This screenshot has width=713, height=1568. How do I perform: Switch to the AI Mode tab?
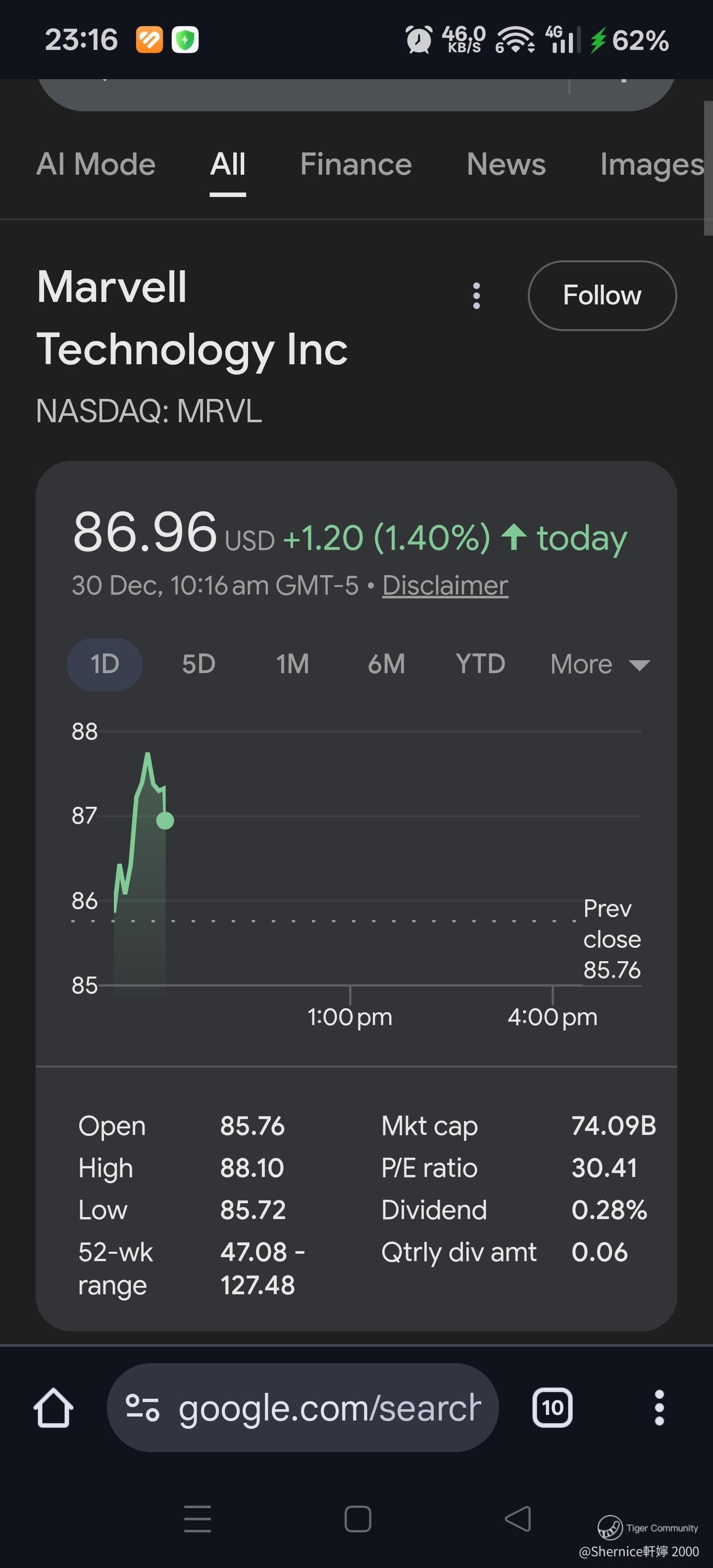(96, 164)
